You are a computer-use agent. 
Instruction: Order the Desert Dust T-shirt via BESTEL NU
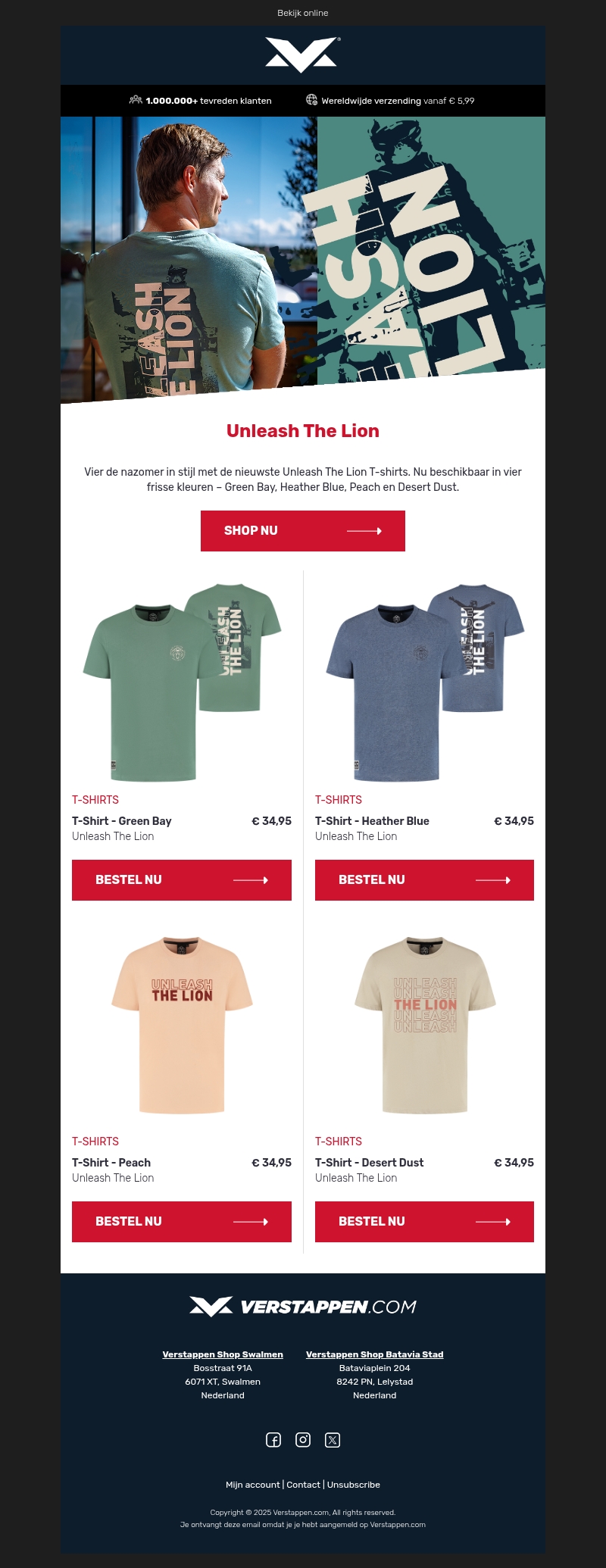[424, 1222]
